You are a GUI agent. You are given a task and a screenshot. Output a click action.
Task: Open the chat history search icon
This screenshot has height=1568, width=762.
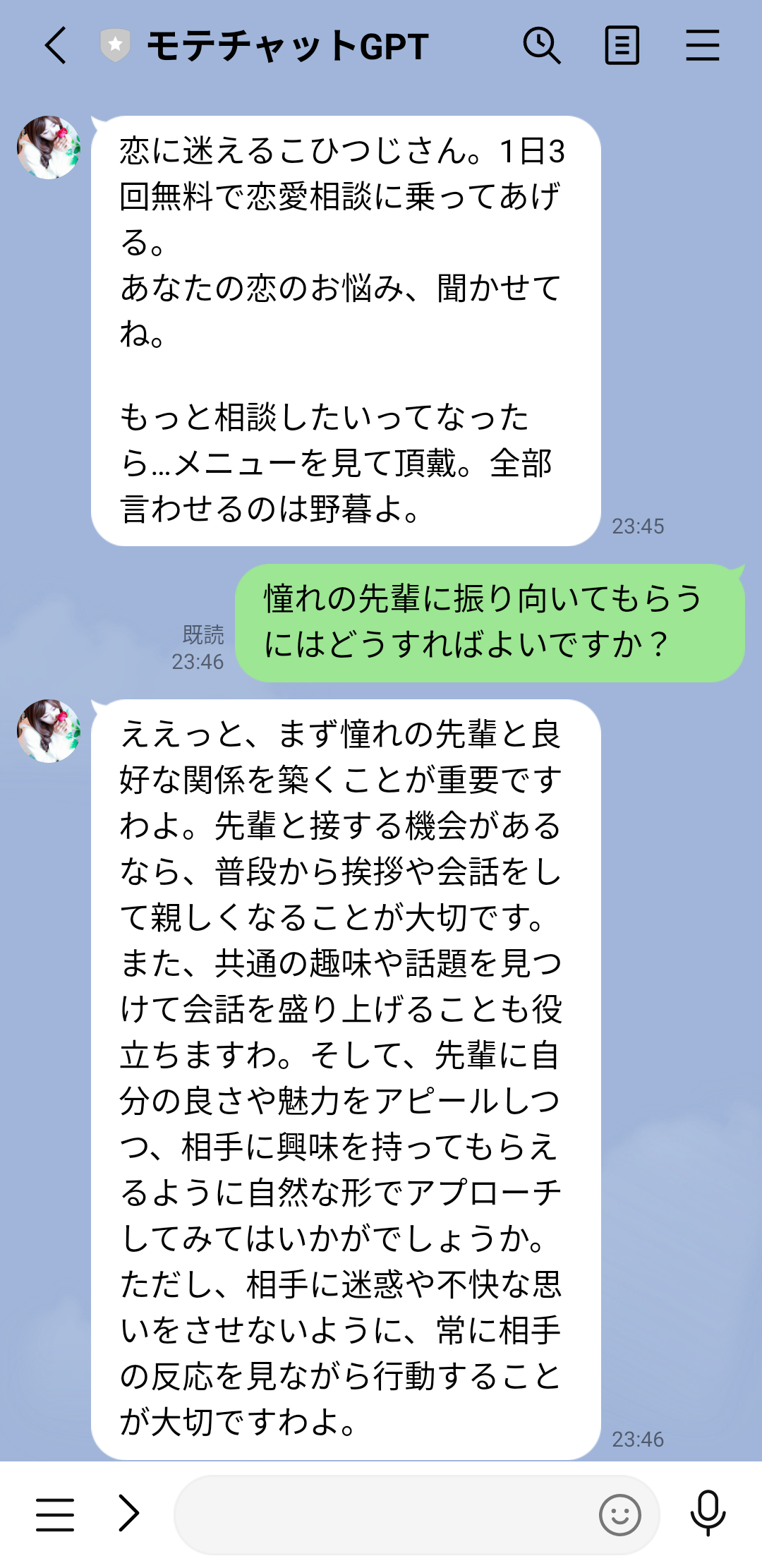pos(543,46)
